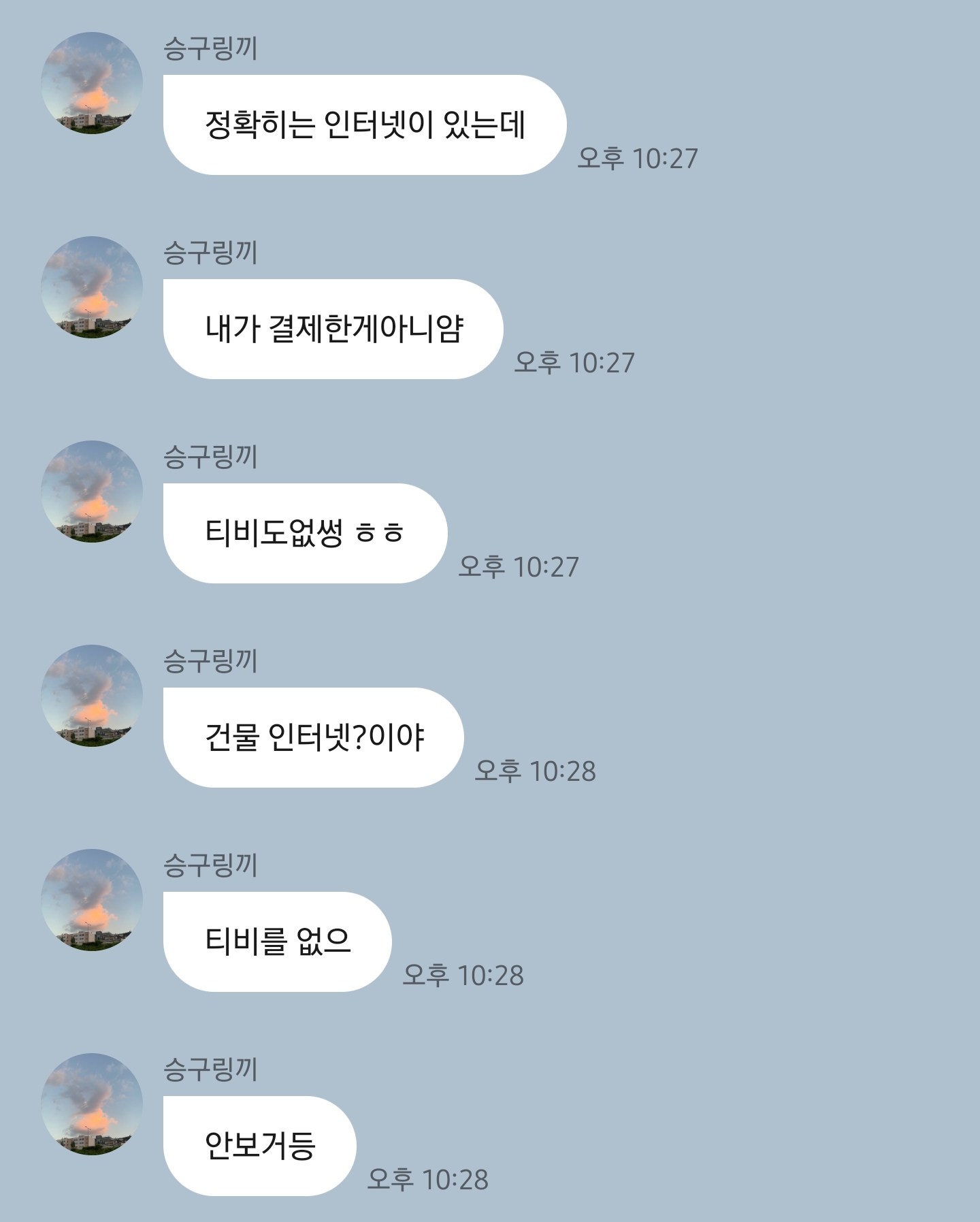Tap profile photo beside '티비를 없으' message

point(92,900)
